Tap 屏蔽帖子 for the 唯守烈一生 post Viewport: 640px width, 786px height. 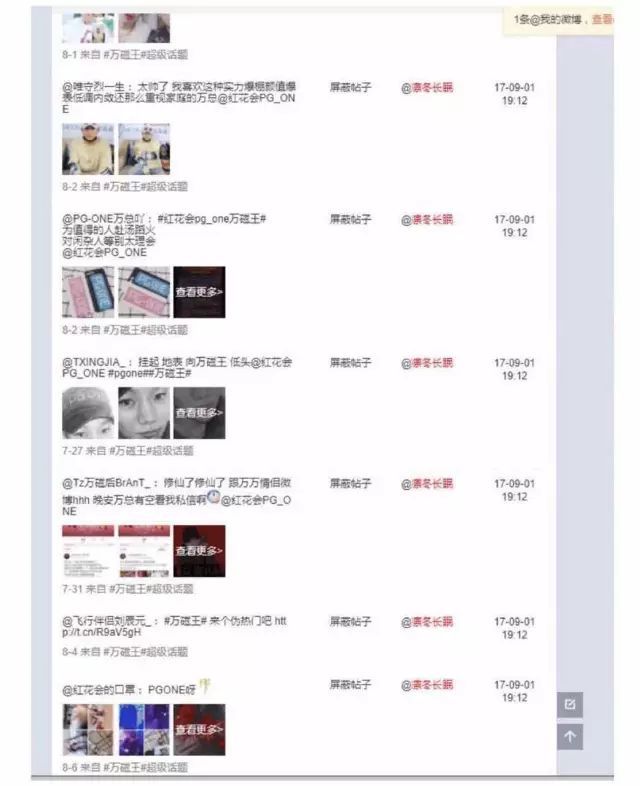click(x=350, y=87)
